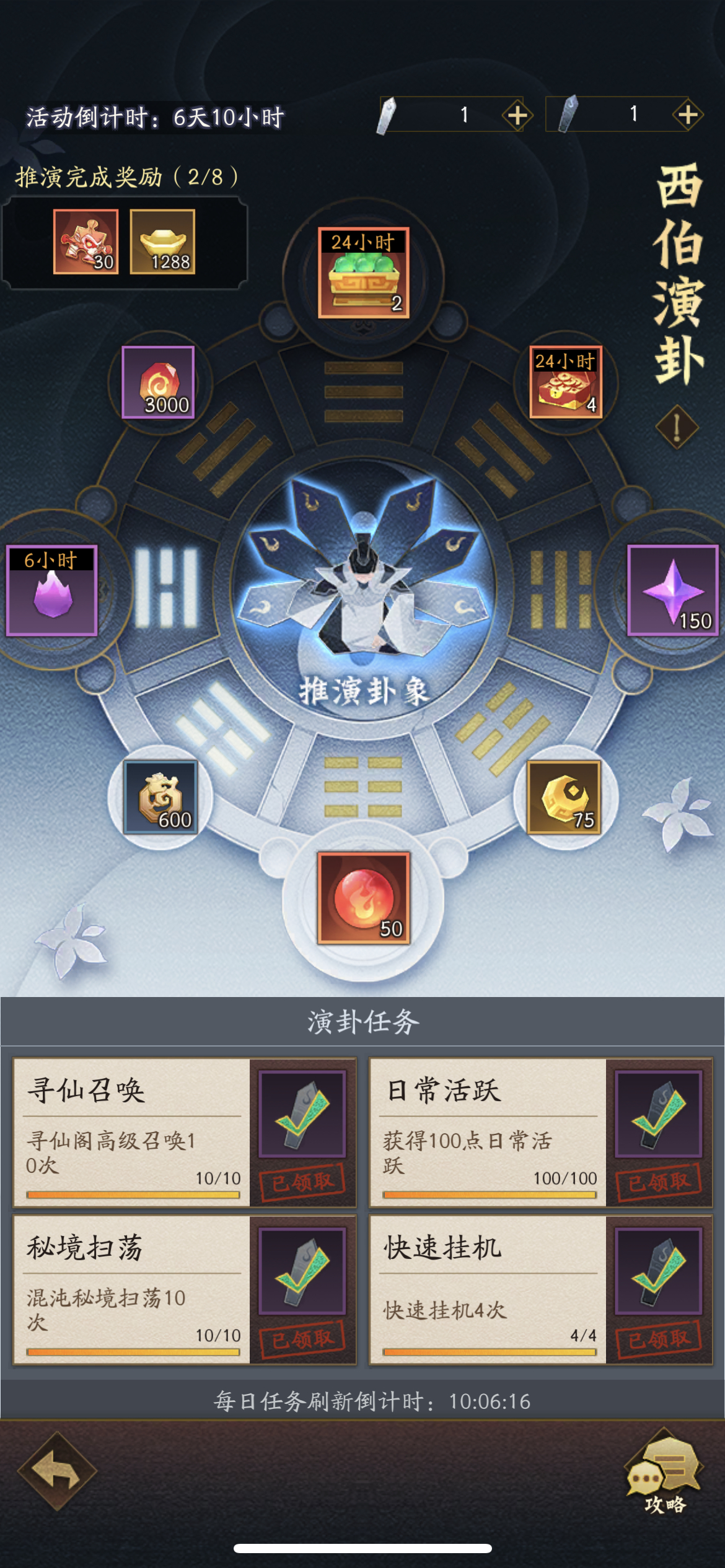Check the 600 dragon token reward
The height and width of the screenshot is (1568, 725).
[161, 797]
